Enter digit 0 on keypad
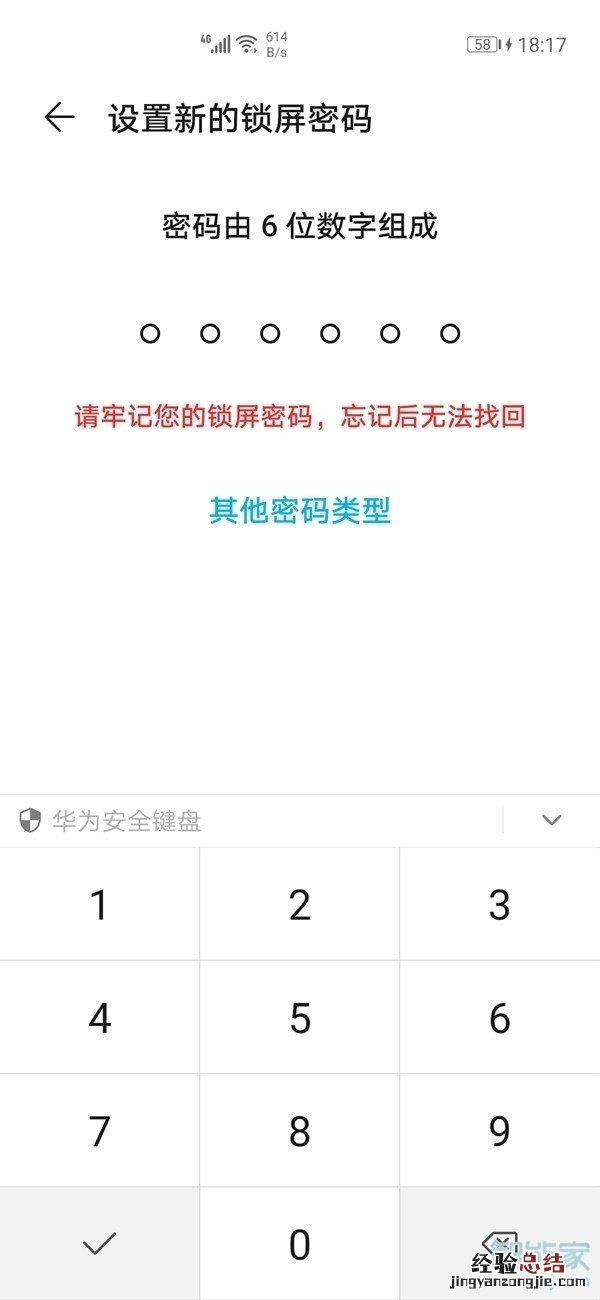The image size is (600, 1300). tap(300, 1244)
